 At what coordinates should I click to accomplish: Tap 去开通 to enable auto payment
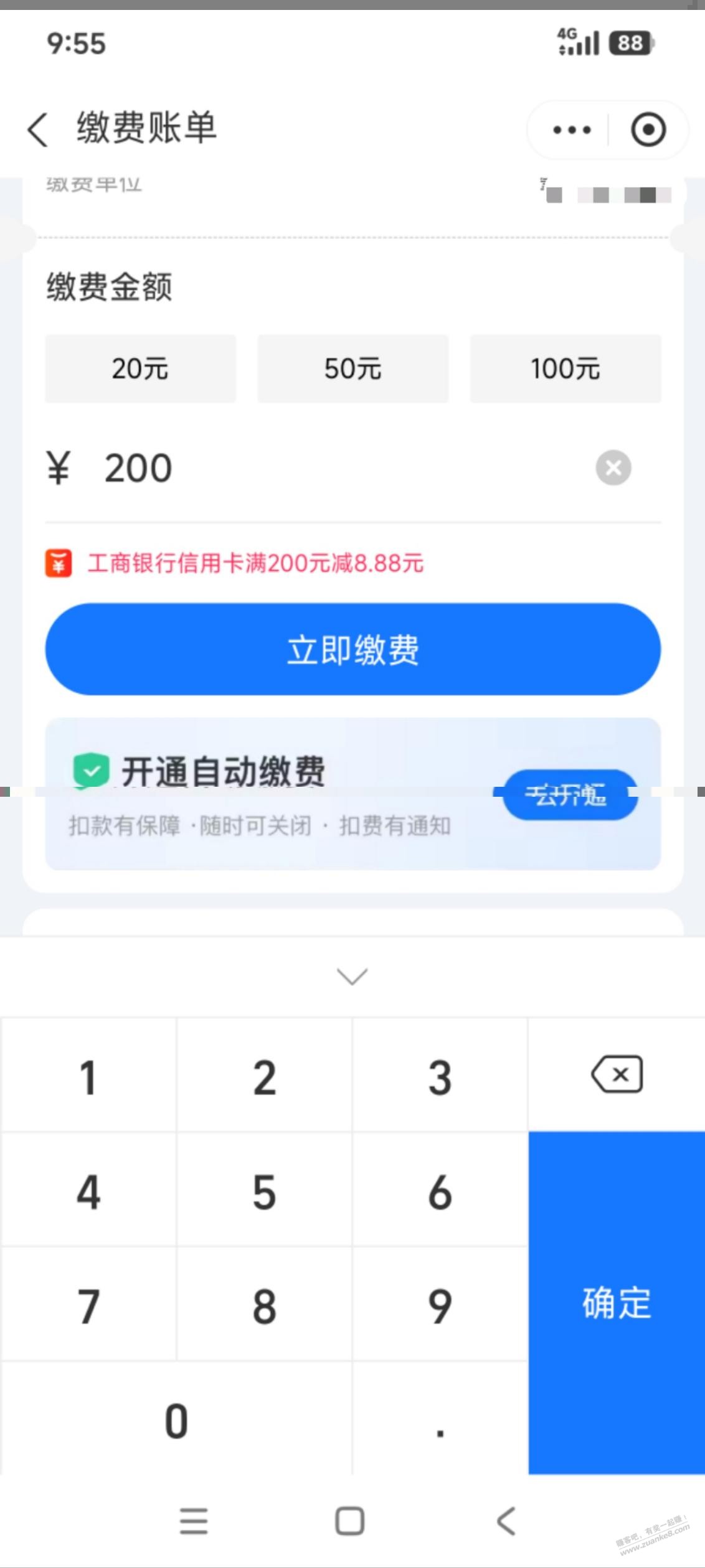[570, 795]
